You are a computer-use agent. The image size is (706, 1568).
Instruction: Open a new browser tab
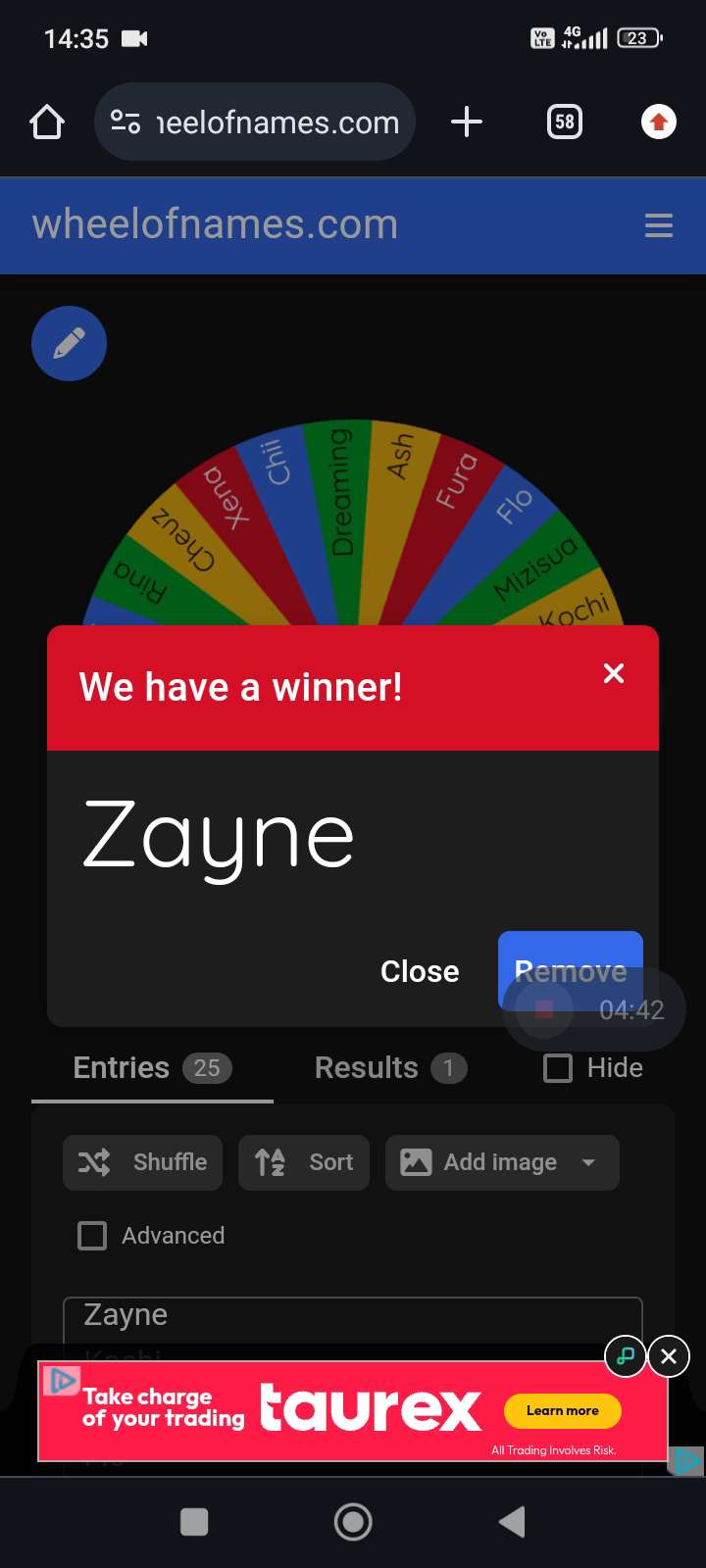(467, 122)
